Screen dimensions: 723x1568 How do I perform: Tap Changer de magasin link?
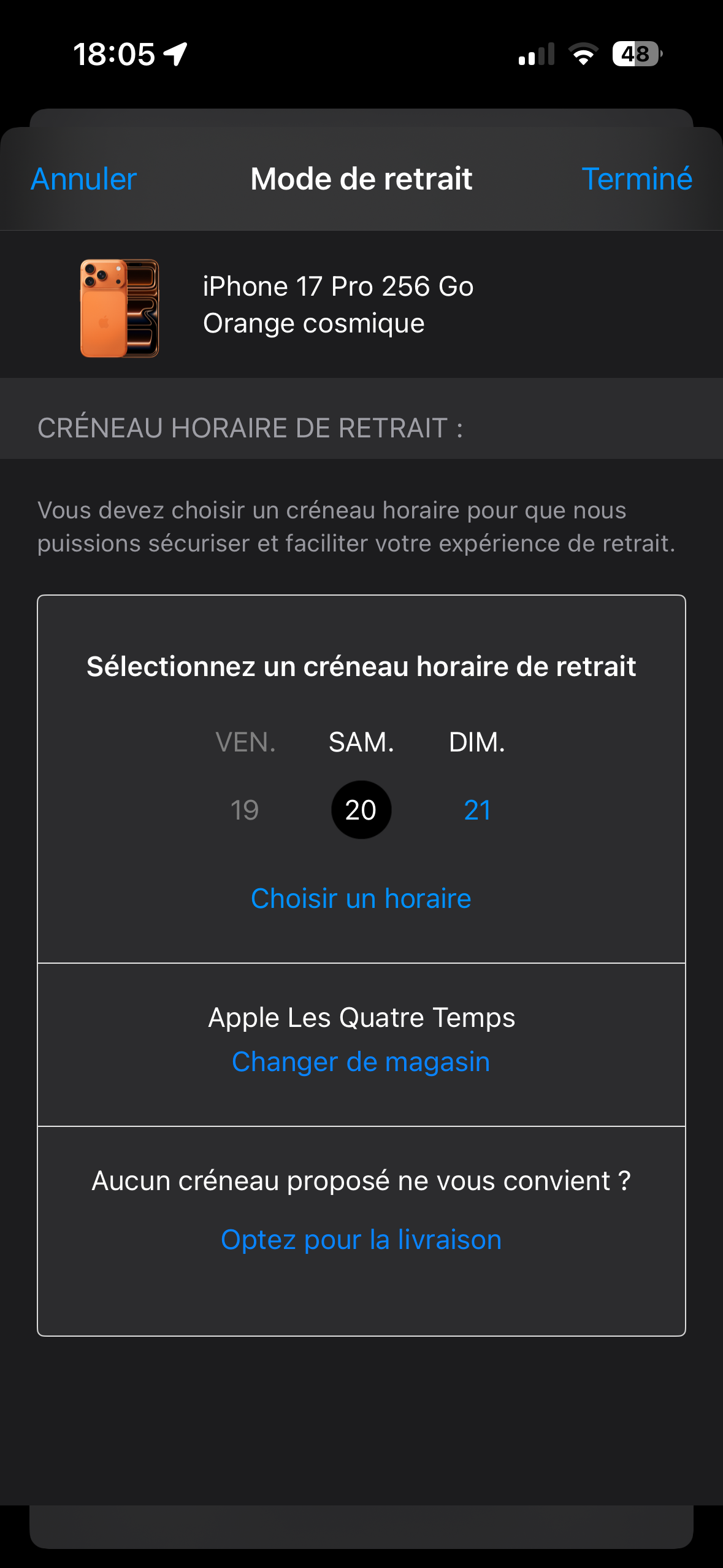[361, 1062]
